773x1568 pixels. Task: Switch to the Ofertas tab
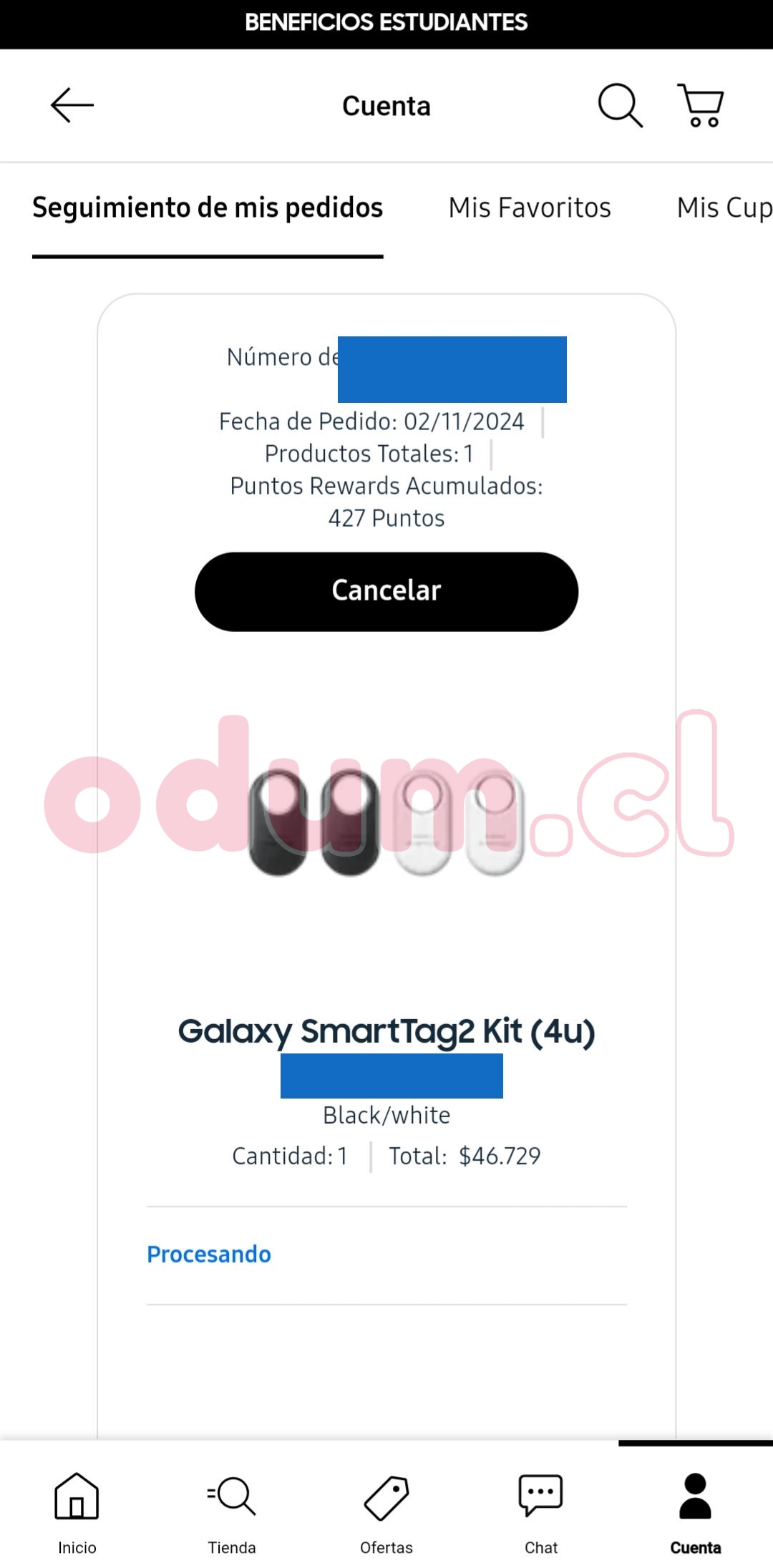click(386, 1511)
